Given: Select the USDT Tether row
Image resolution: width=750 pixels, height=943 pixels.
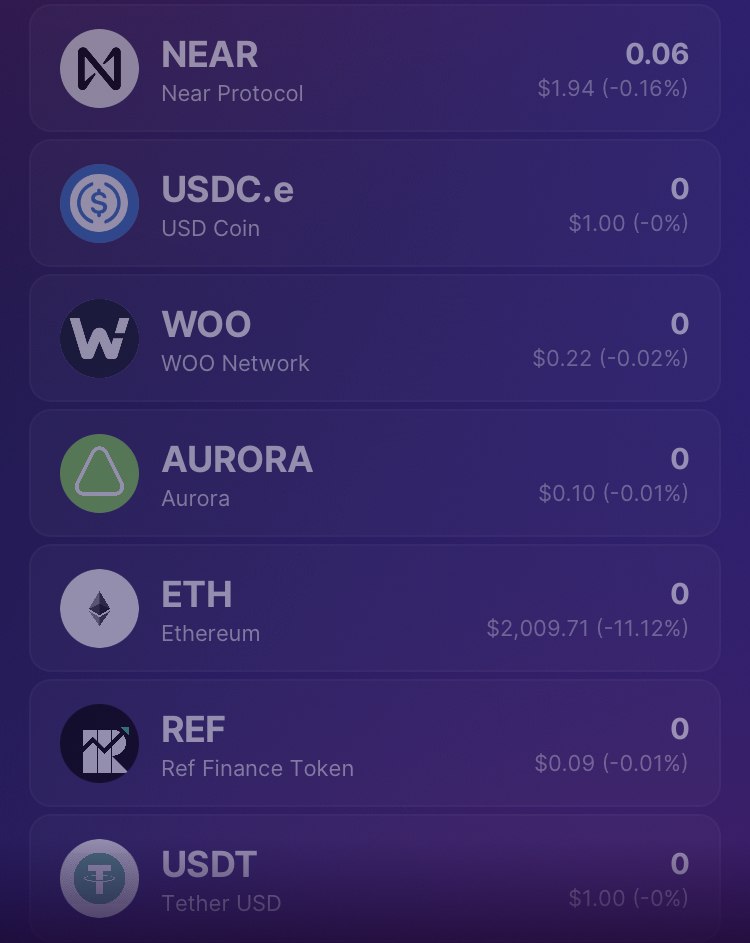Looking at the screenshot, I should (x=375, y=878).
